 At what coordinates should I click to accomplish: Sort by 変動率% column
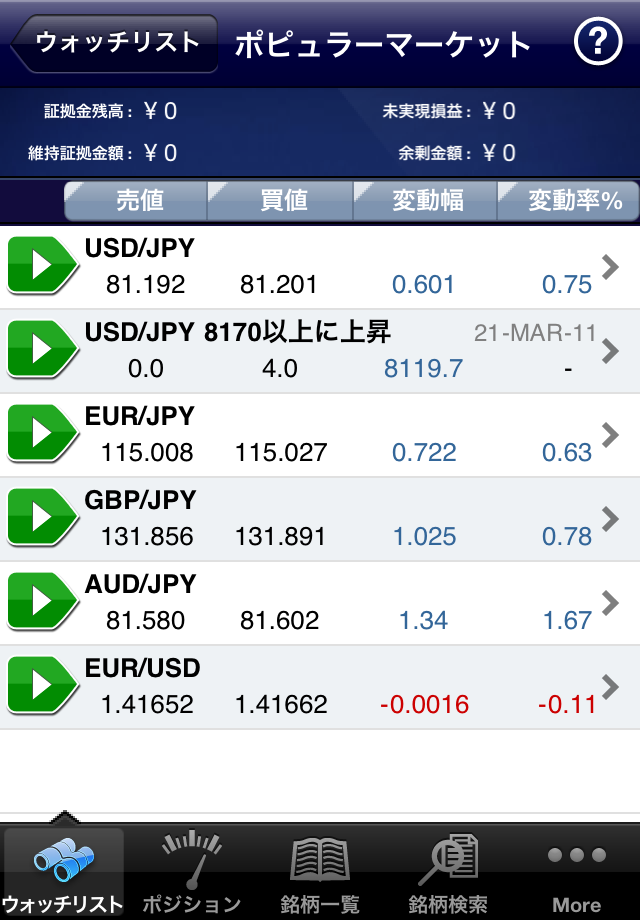[572, 201]
